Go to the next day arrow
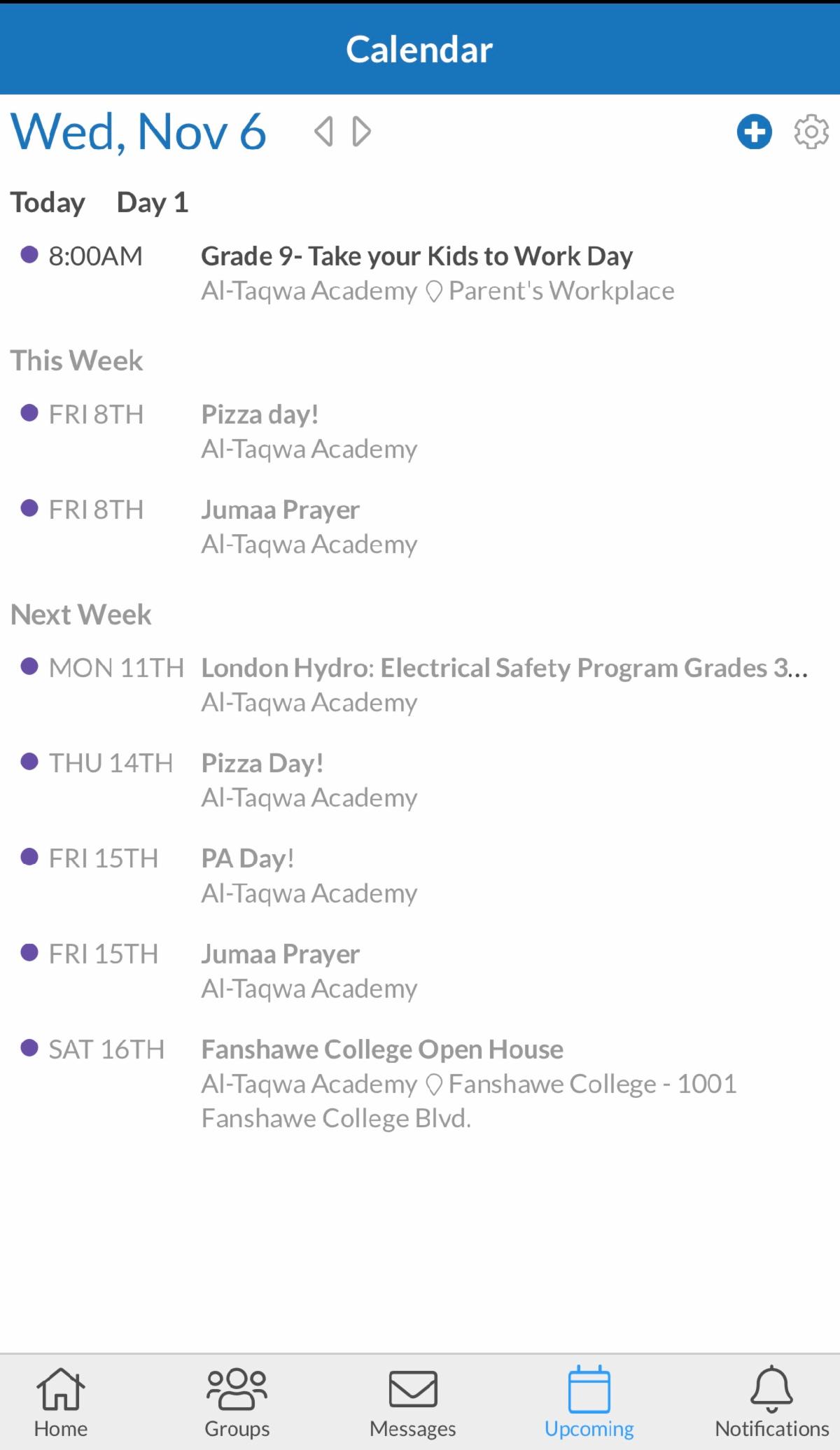The height and width of the screenshot is (1450, 840). 362,132
